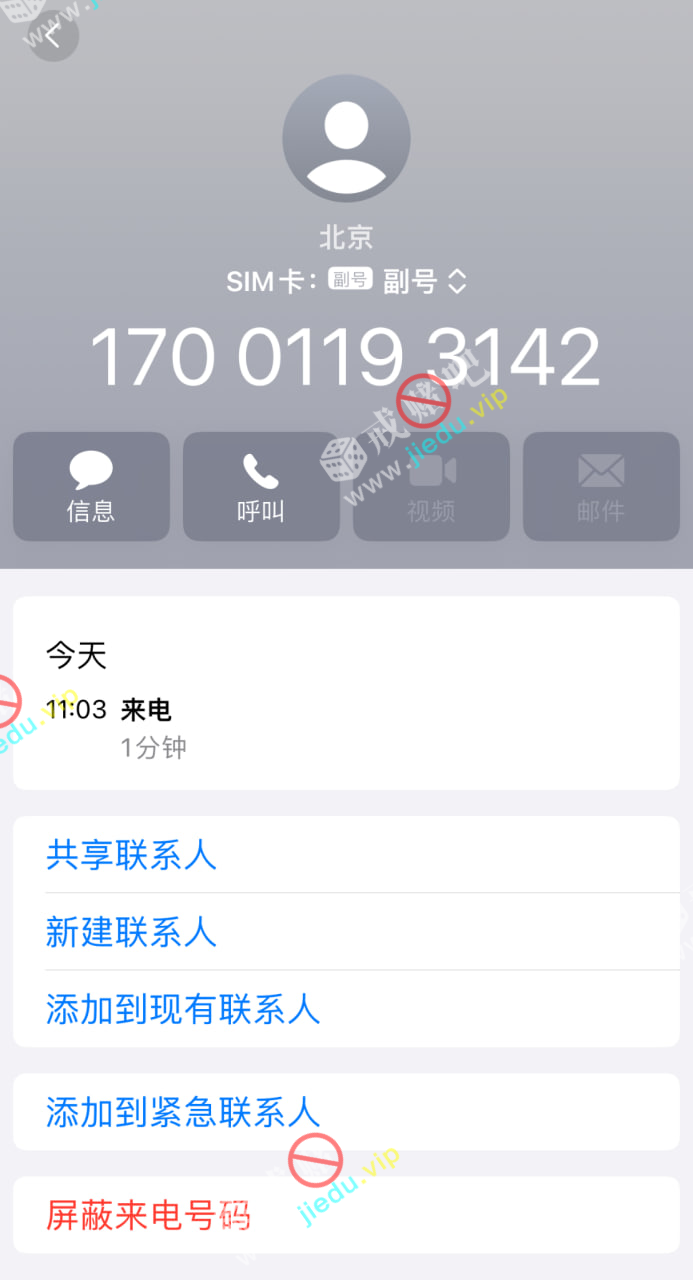Block this caller with 屏蔽来电号码

coord(148,1215)
